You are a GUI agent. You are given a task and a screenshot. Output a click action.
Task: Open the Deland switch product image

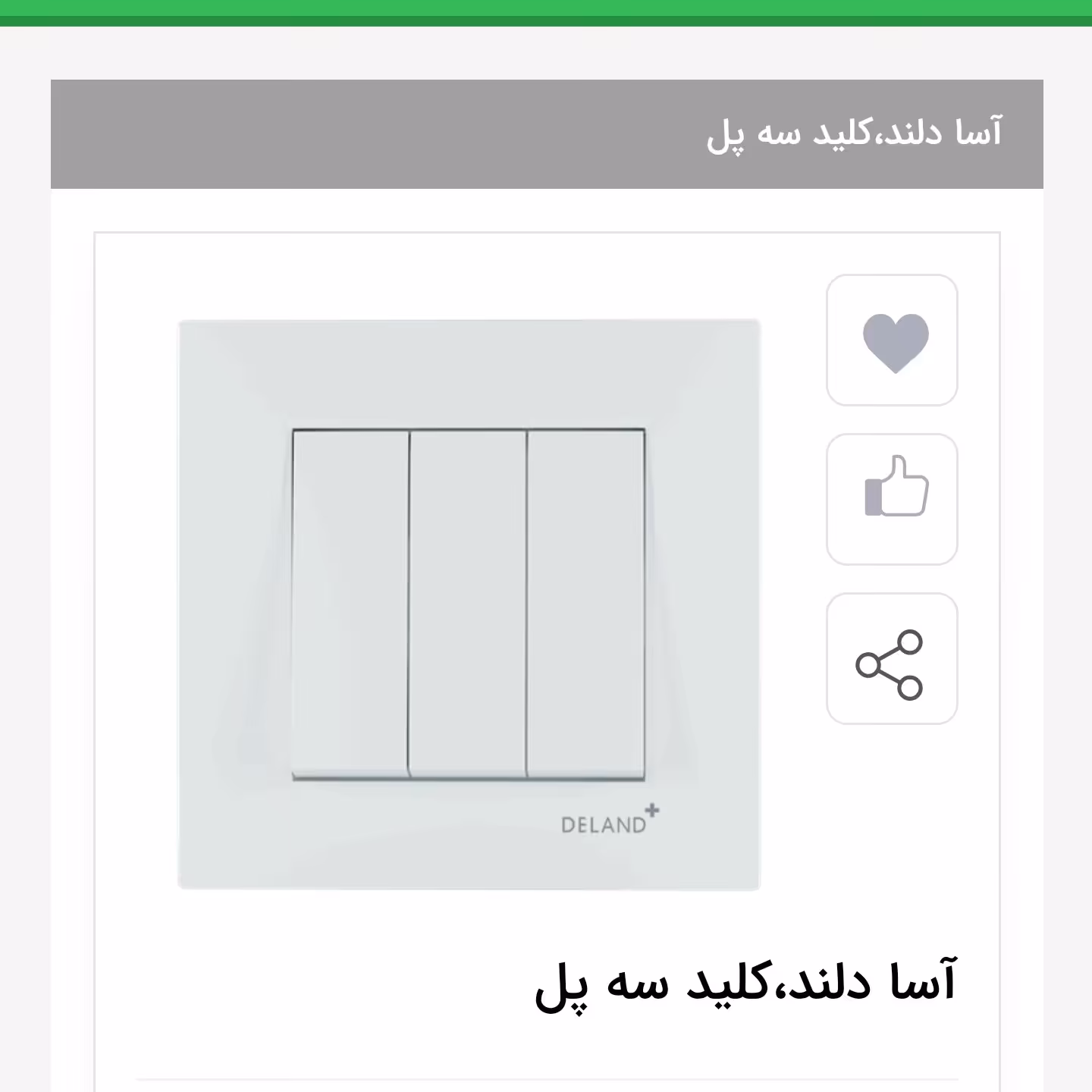tap(469, 604)
